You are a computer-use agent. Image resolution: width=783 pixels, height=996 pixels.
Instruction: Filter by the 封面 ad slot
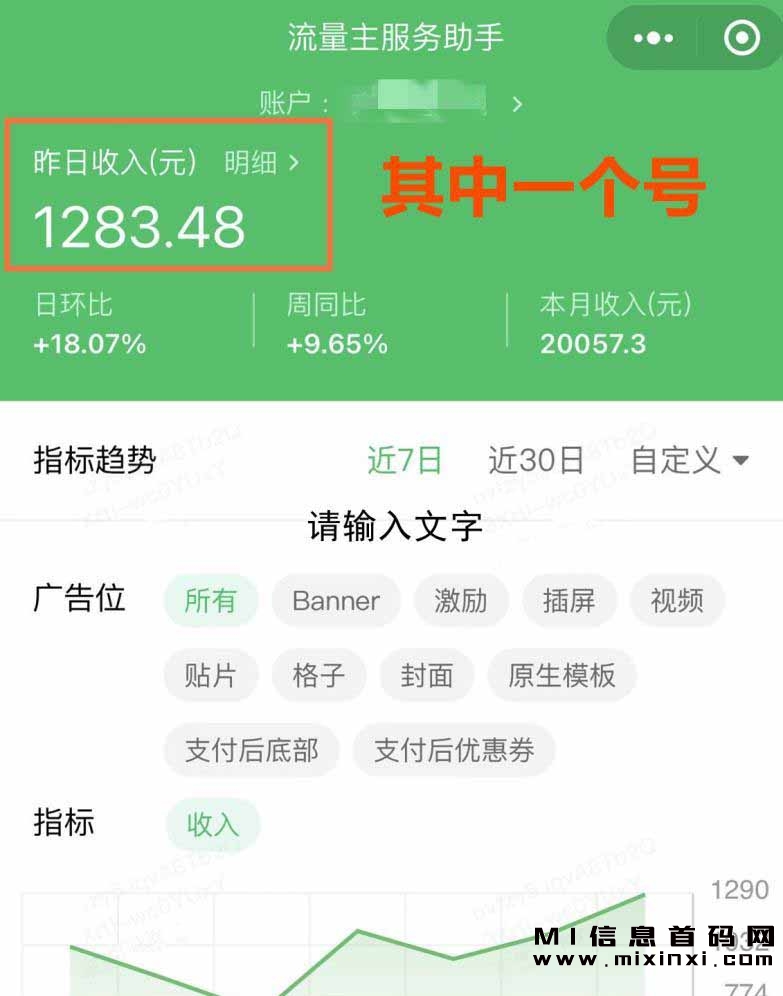pos(427,675)
